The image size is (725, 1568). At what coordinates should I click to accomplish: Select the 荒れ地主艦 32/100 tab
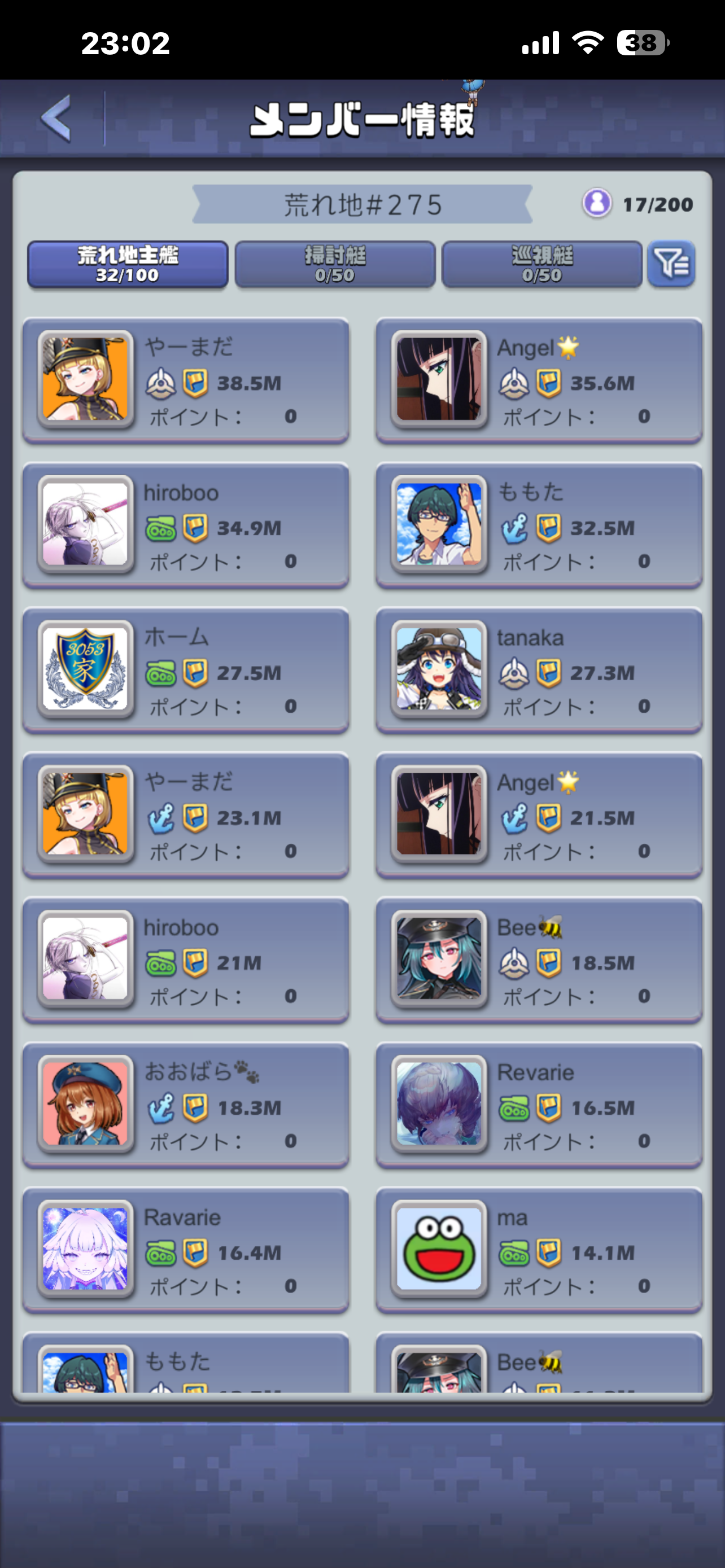click(x=128, y=264)
